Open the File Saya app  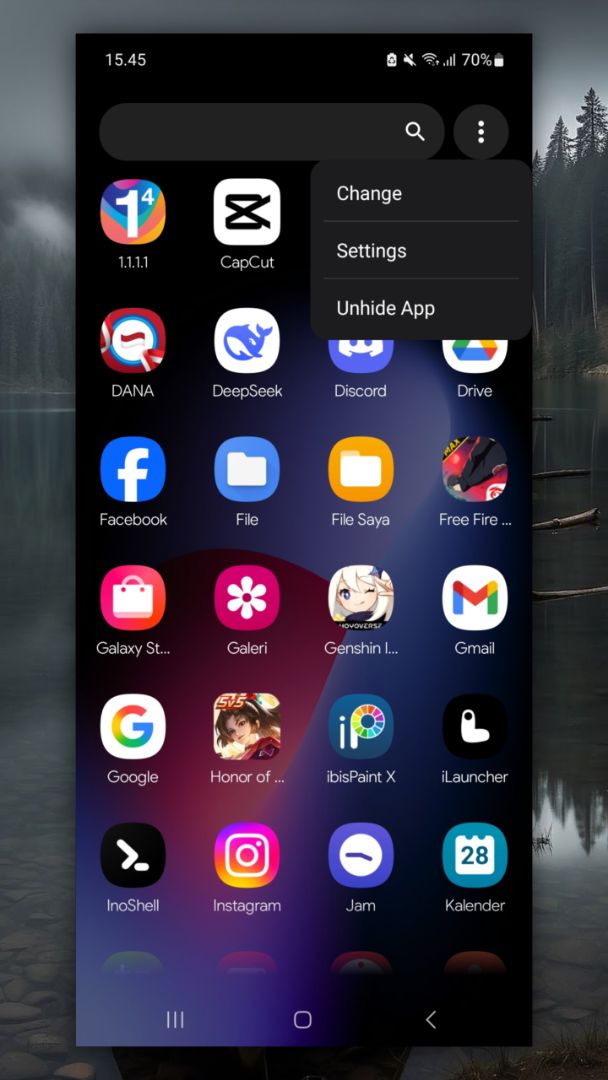[360, 470]
